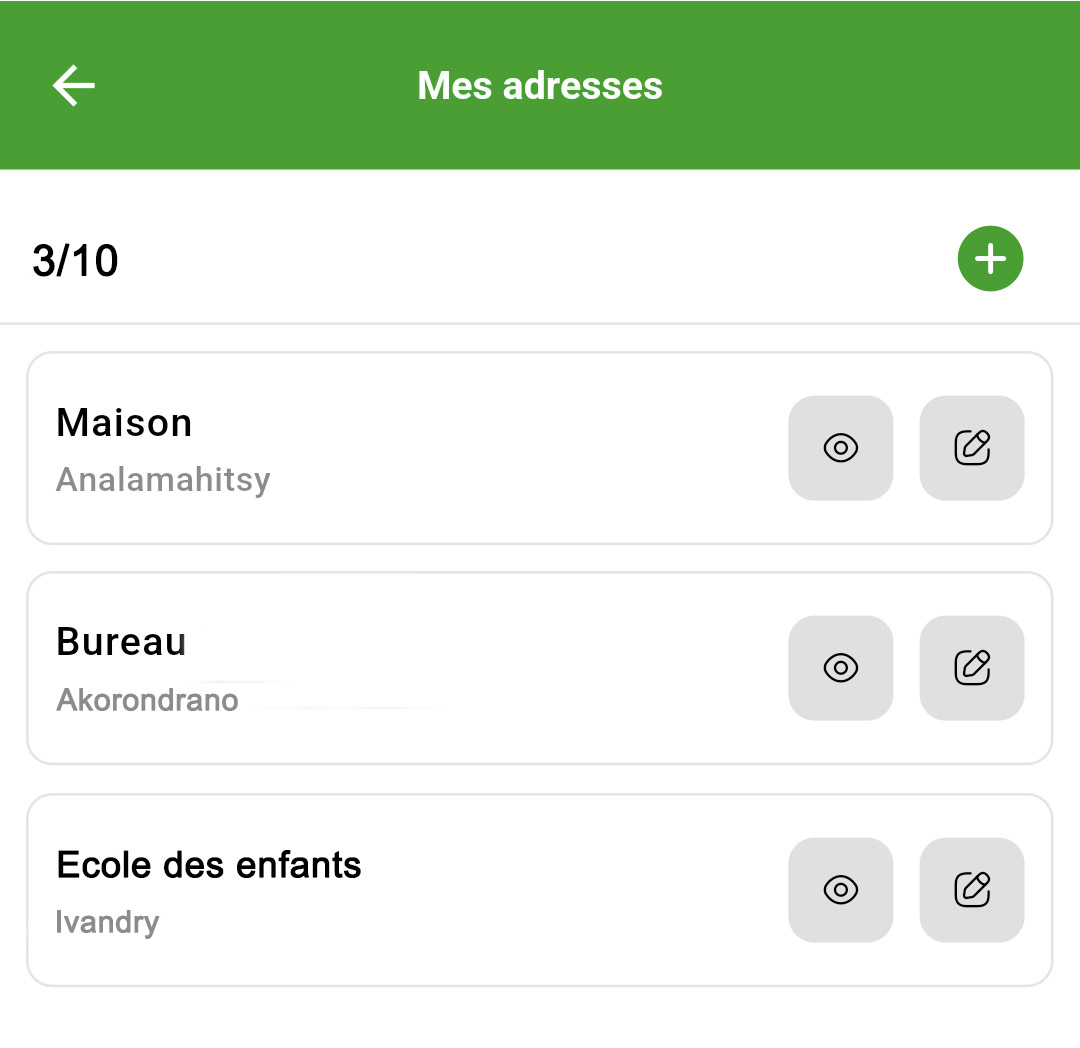Go back from Mes adresses
Viewport: 1080px width, 1048px height.
(x=74, y=86)
